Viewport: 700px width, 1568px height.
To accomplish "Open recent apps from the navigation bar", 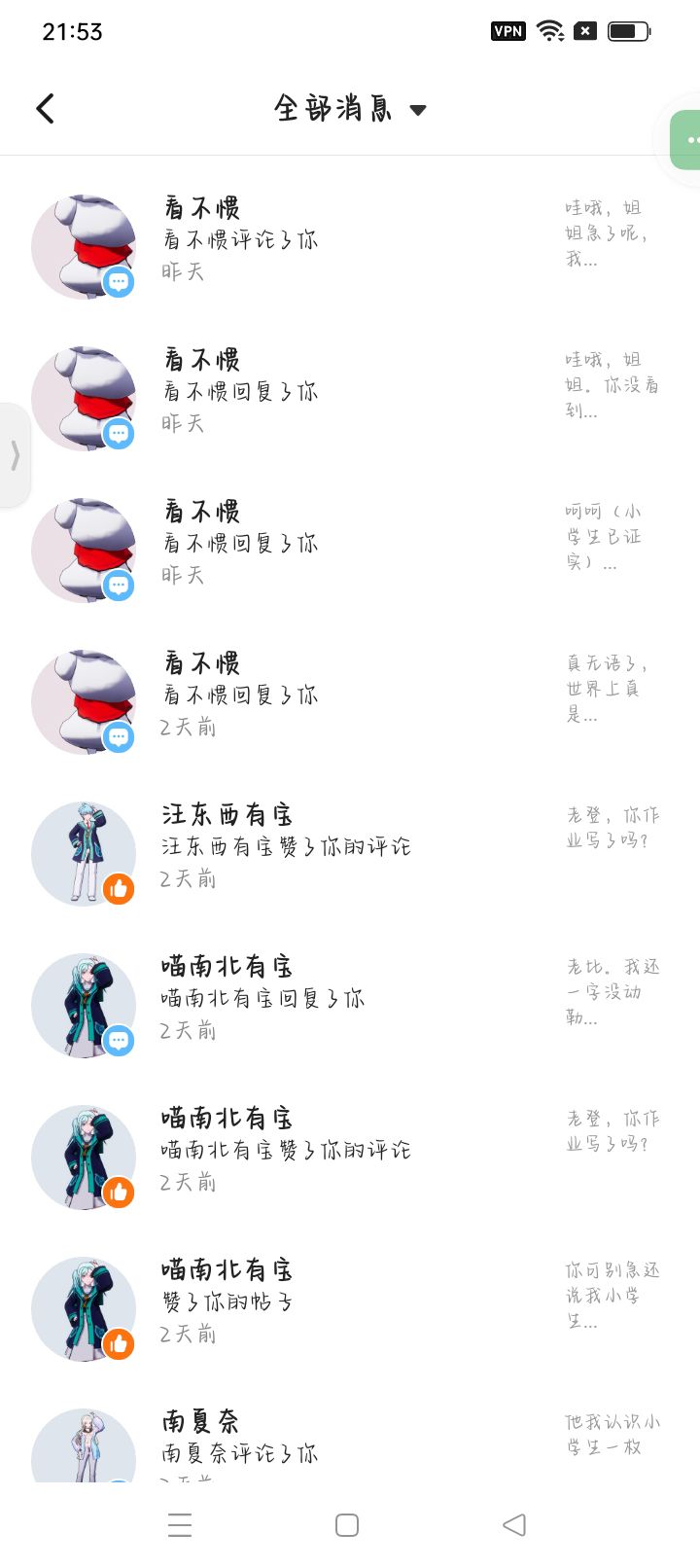I will point(180,1524).
